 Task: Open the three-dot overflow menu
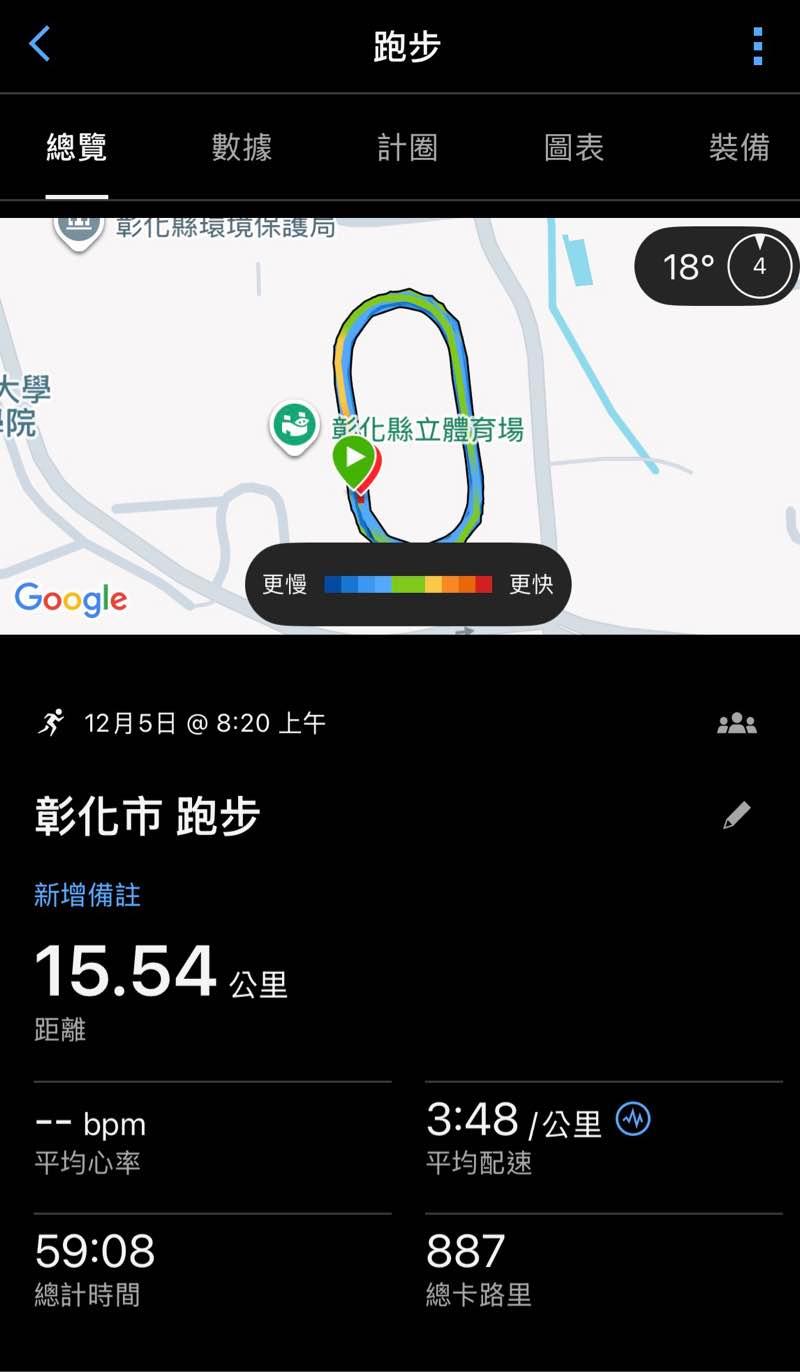point(757,46)
